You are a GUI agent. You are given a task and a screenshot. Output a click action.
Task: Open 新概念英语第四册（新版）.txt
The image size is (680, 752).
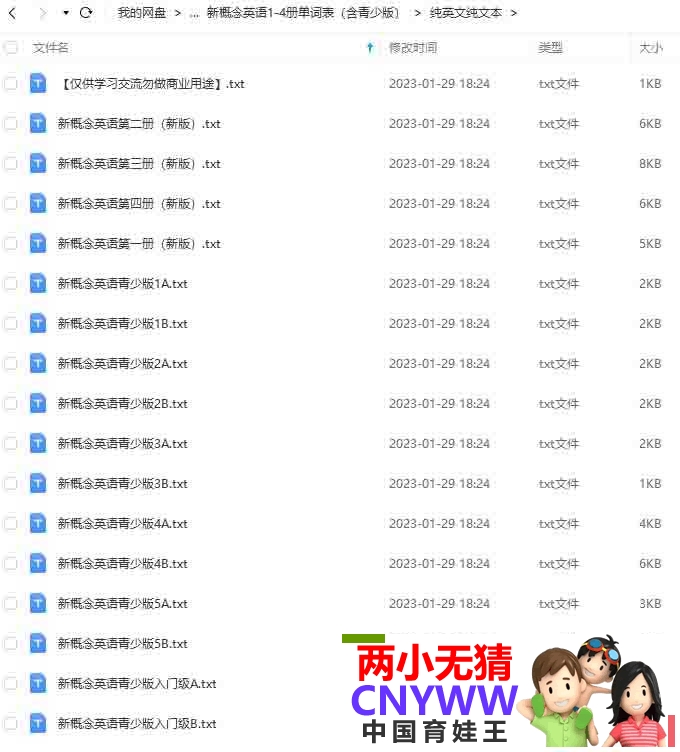click(x=138, y=204)
